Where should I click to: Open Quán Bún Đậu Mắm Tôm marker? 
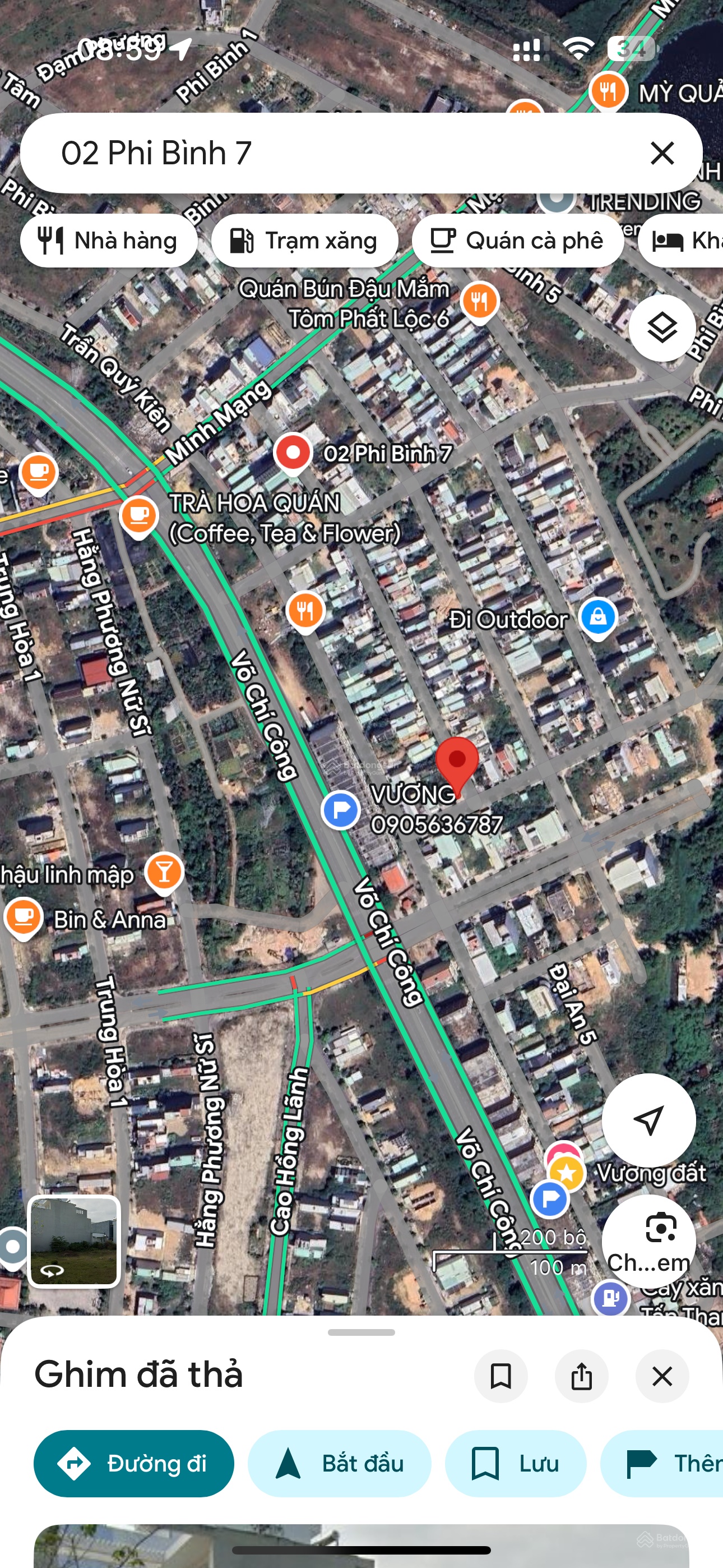[480, 301]
